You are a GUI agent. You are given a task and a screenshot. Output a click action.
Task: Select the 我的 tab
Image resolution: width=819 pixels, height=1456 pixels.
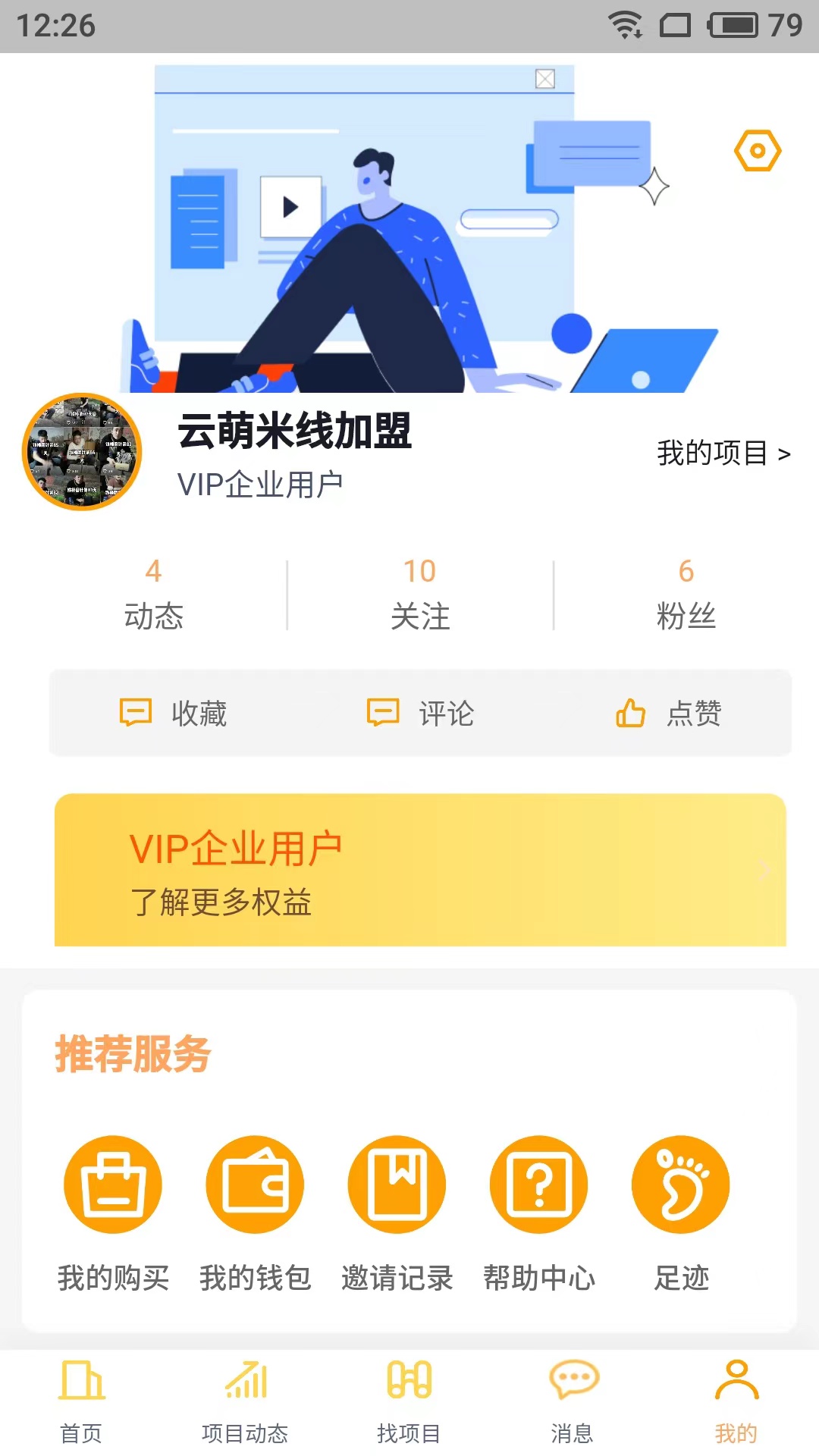tap(736, 1401)
